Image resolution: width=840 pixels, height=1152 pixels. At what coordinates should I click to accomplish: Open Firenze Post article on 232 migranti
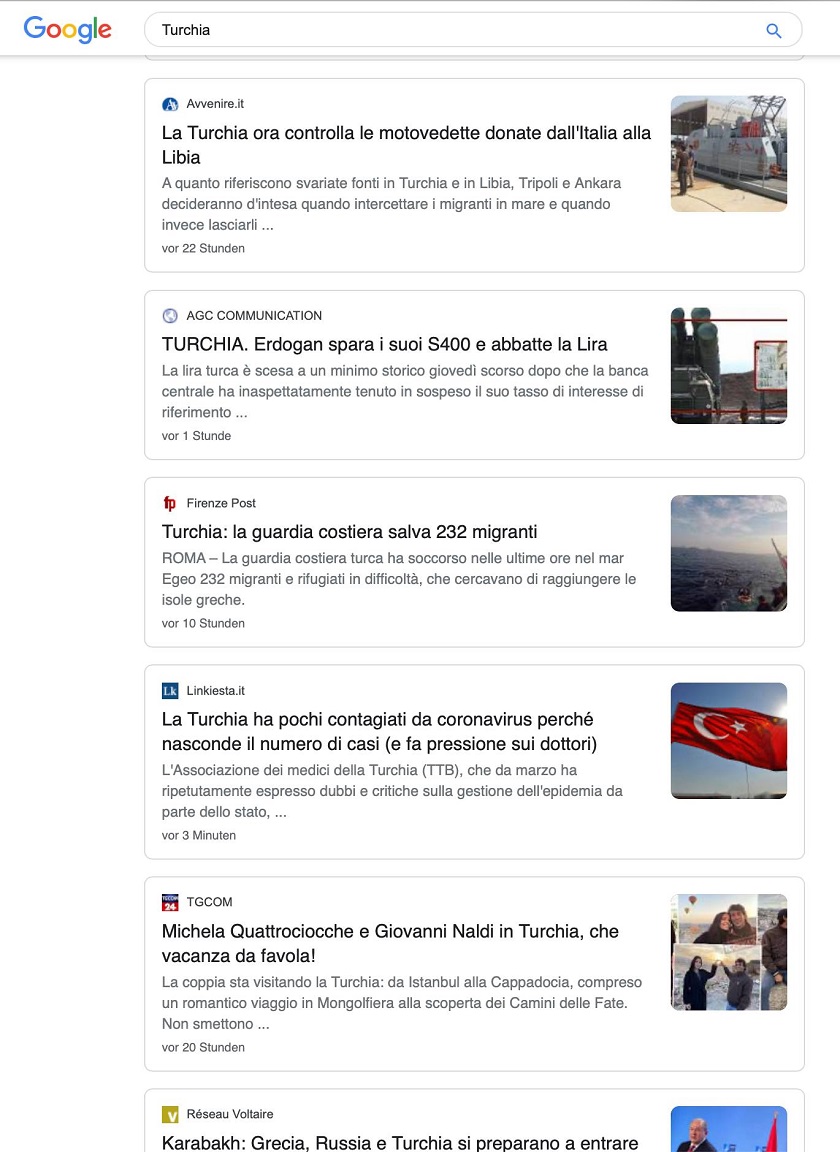point(349,531)
